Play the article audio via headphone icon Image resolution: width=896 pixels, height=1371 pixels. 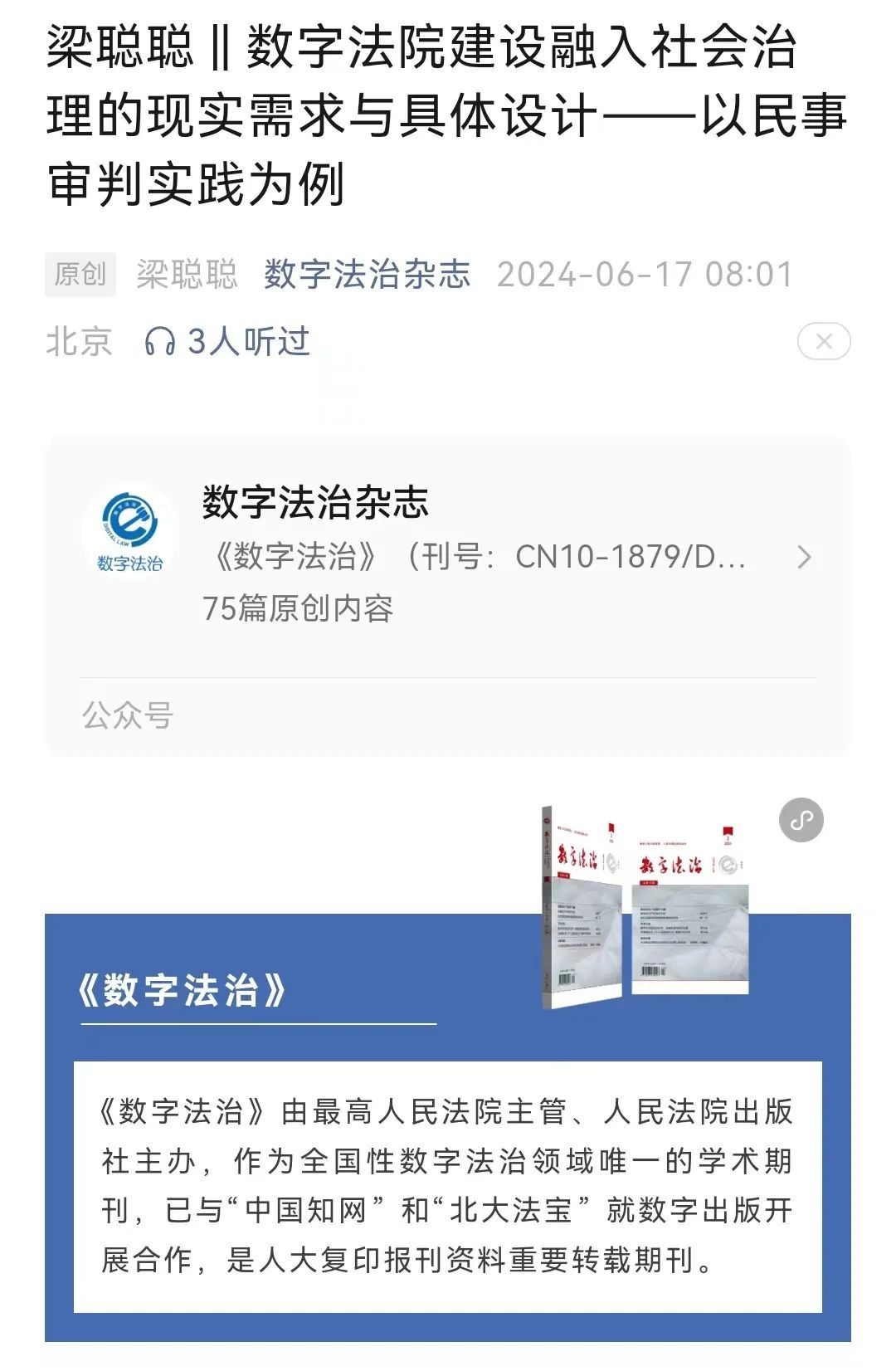[159, 342]
